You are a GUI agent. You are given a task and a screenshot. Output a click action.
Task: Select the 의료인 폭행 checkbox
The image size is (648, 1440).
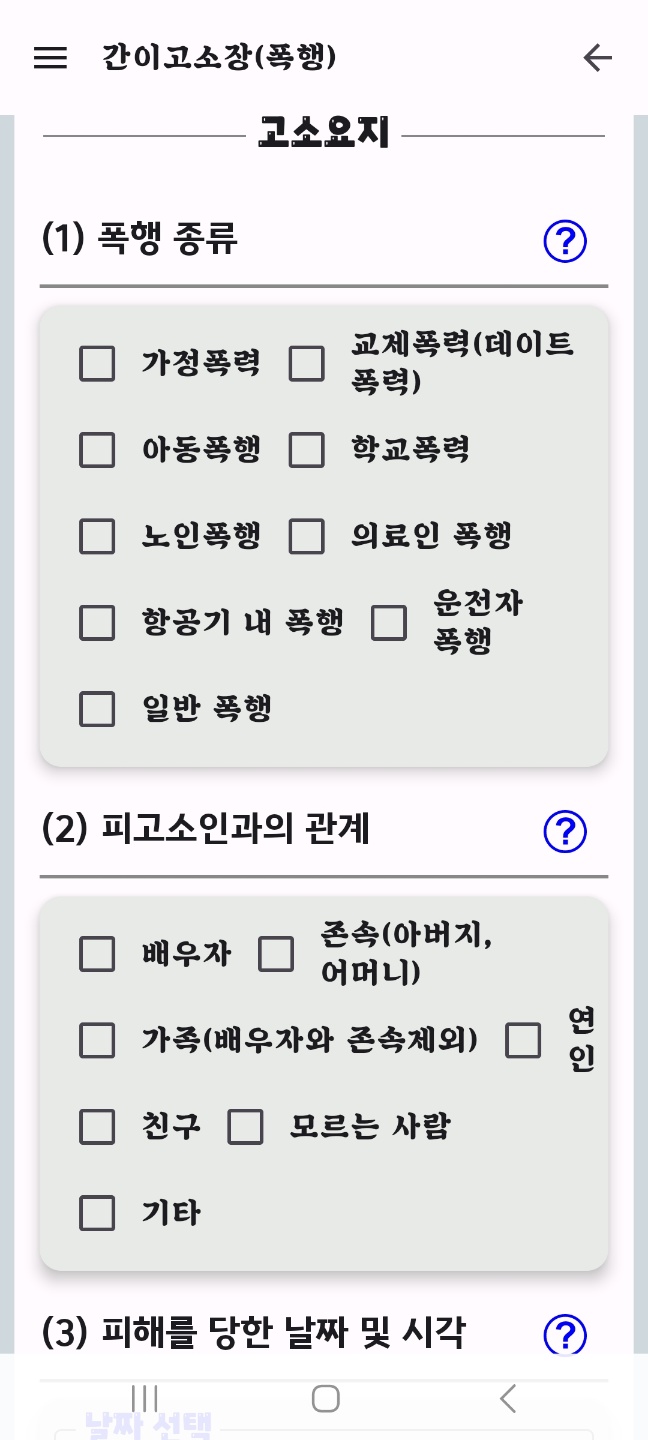307,536
